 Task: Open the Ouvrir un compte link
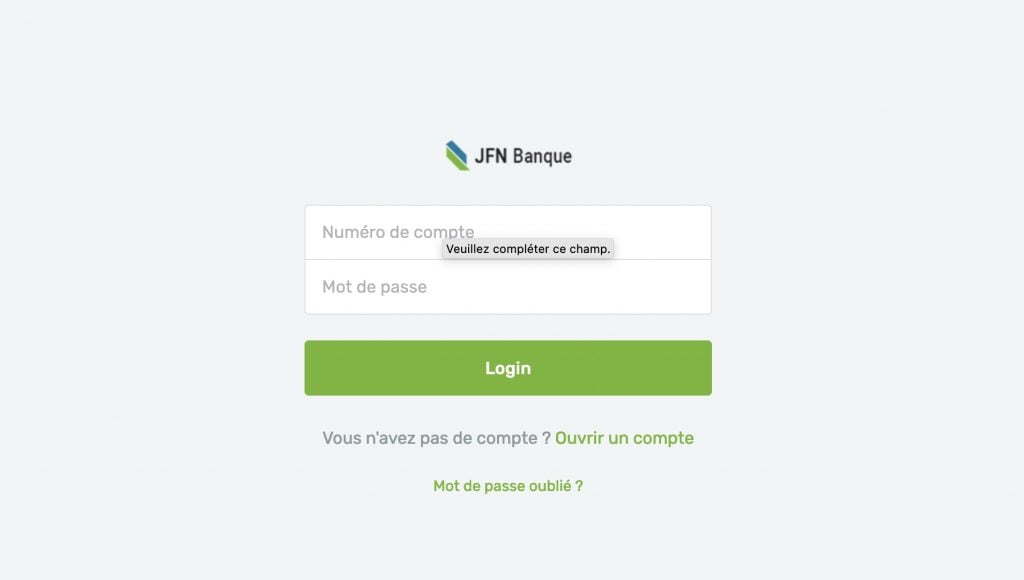point(624,438)
